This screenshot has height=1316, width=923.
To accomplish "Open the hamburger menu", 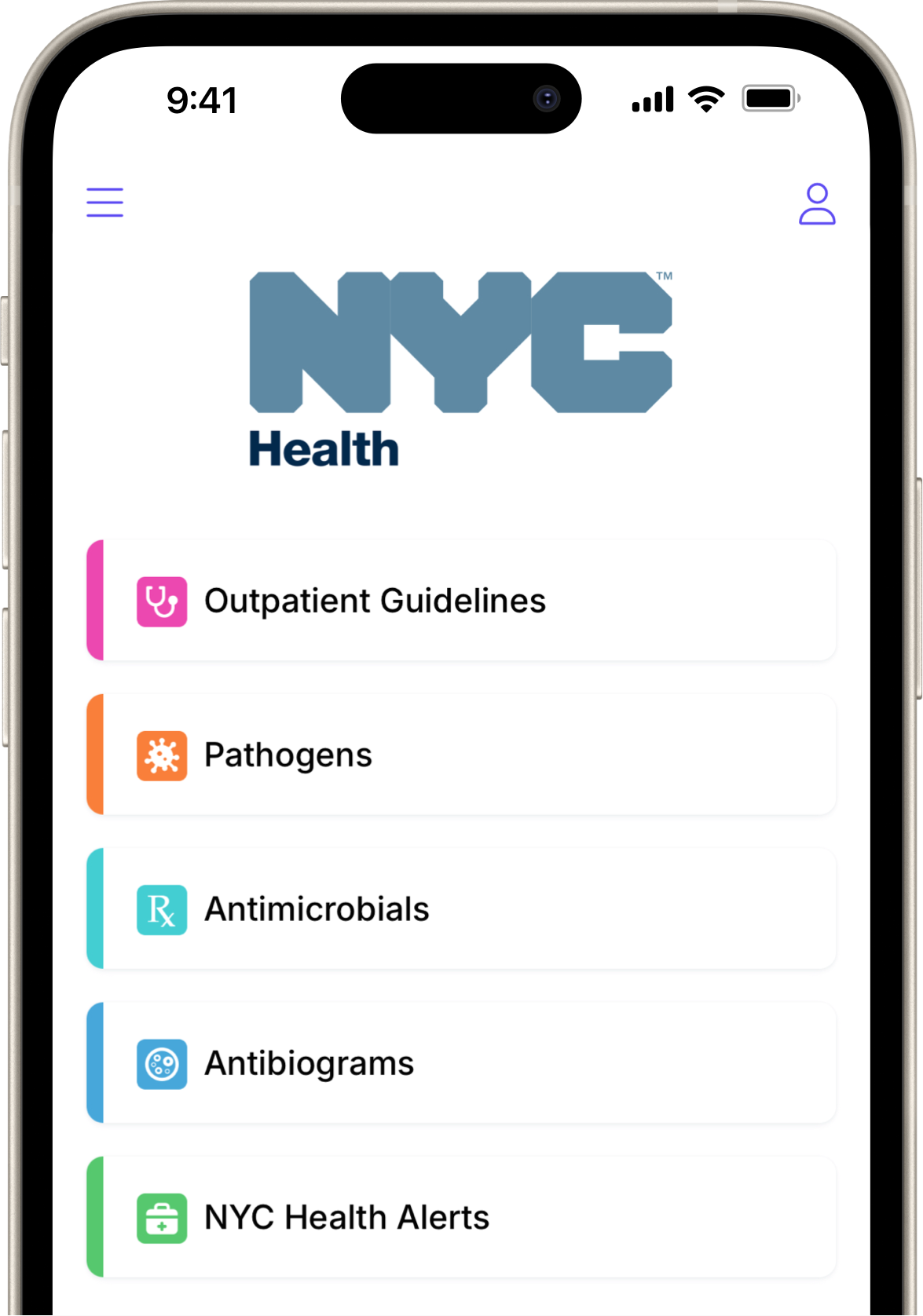I will [x=105, y=203].
